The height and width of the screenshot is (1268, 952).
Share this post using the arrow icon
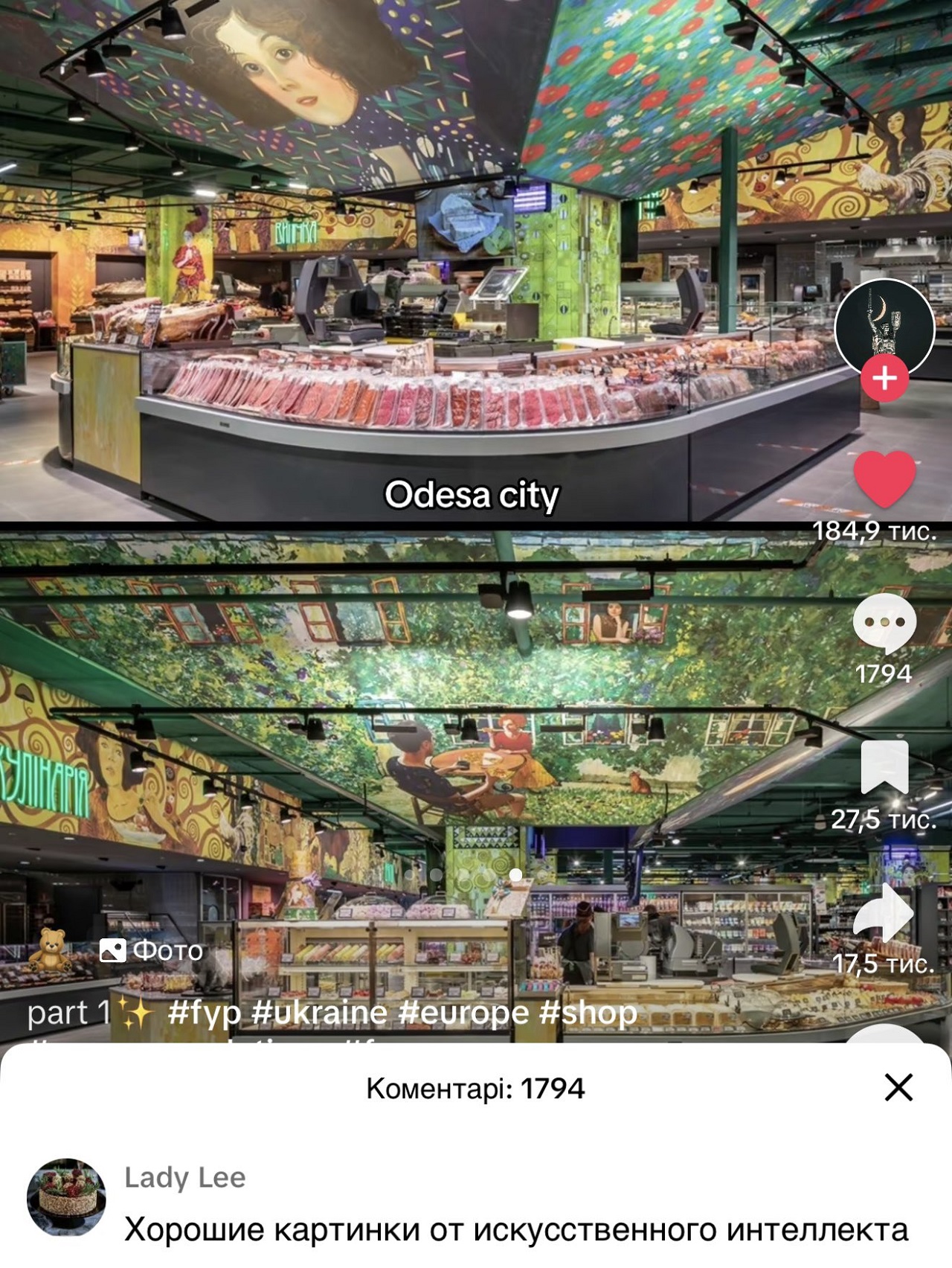point(884,912)
